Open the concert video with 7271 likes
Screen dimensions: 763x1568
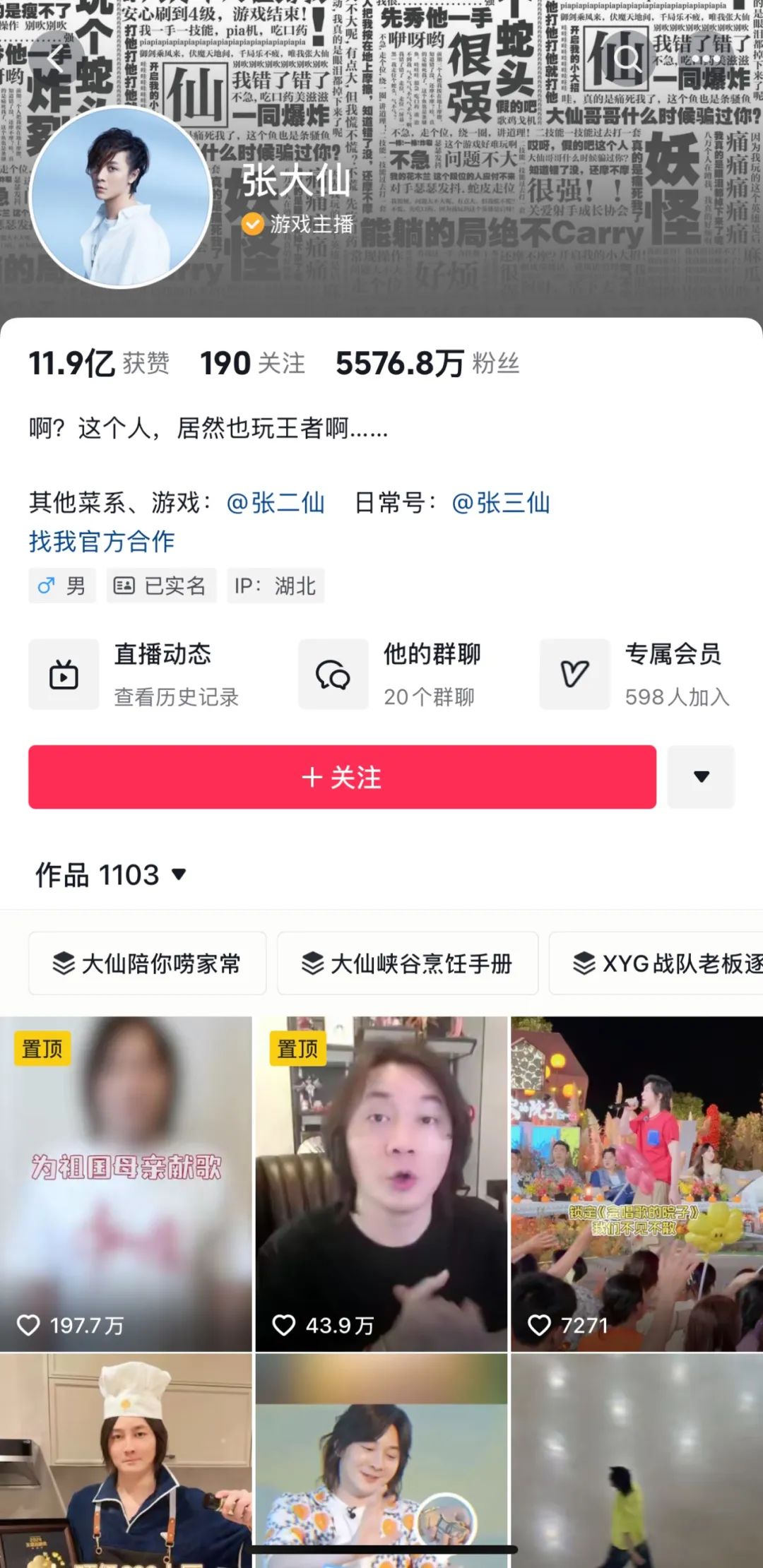coord(637,1184)
